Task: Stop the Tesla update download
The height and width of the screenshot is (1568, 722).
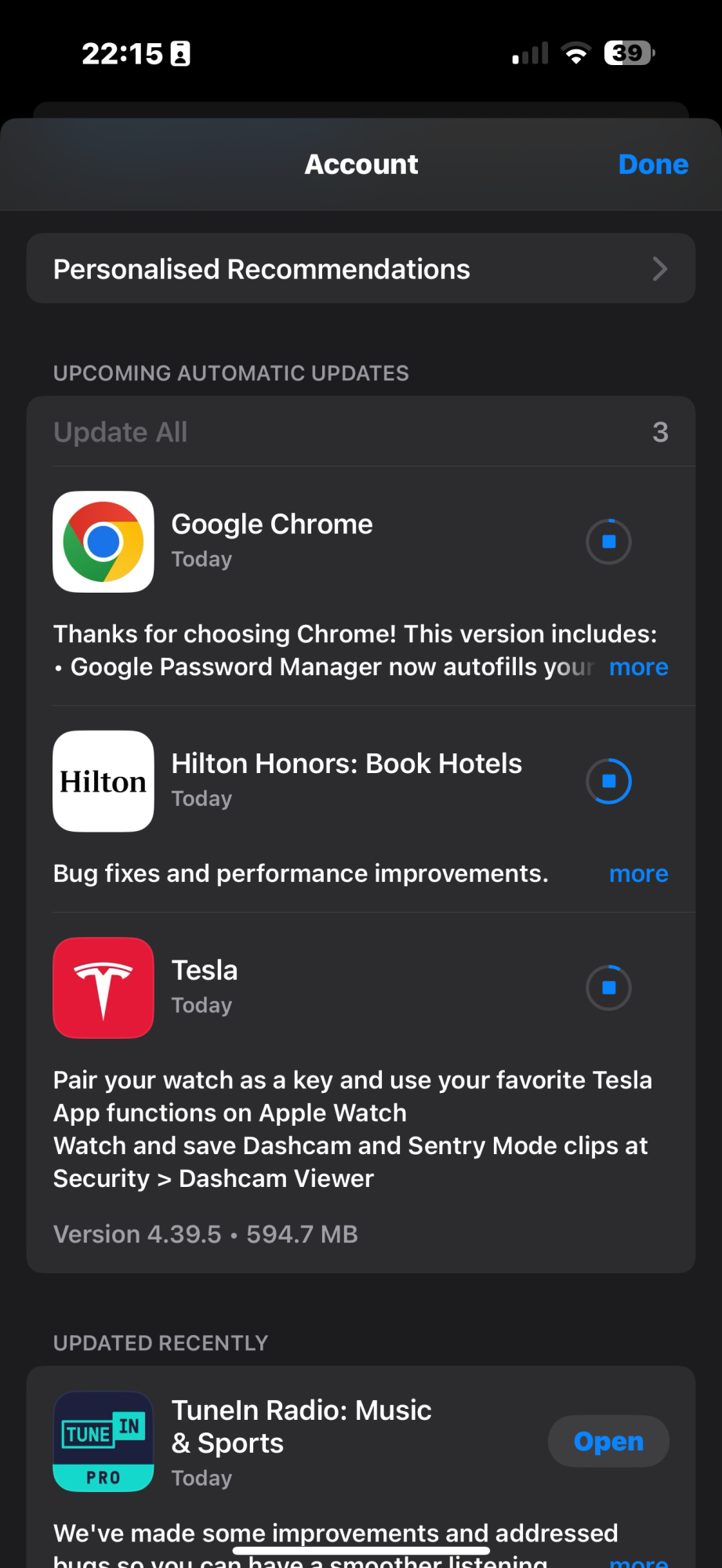Action: (608, 988)
